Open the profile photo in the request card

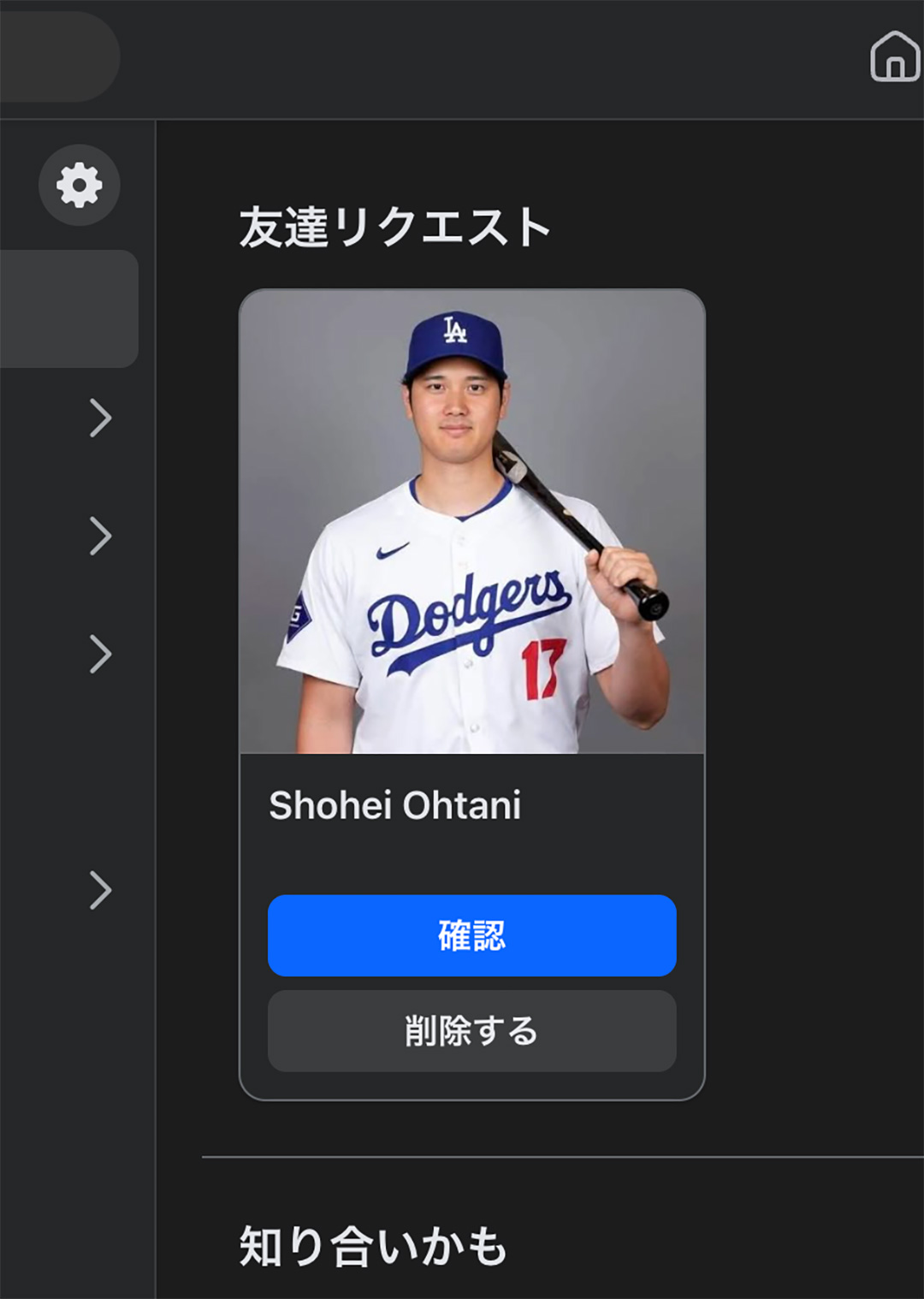(x=471, y=522)
